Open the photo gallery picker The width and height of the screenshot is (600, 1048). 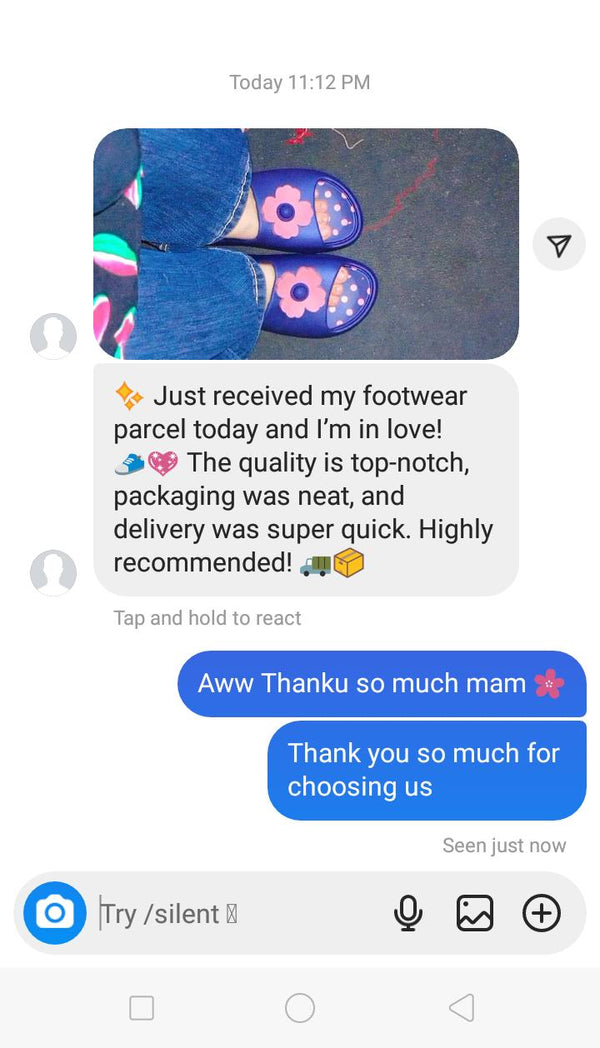click(x=475, y=913)
